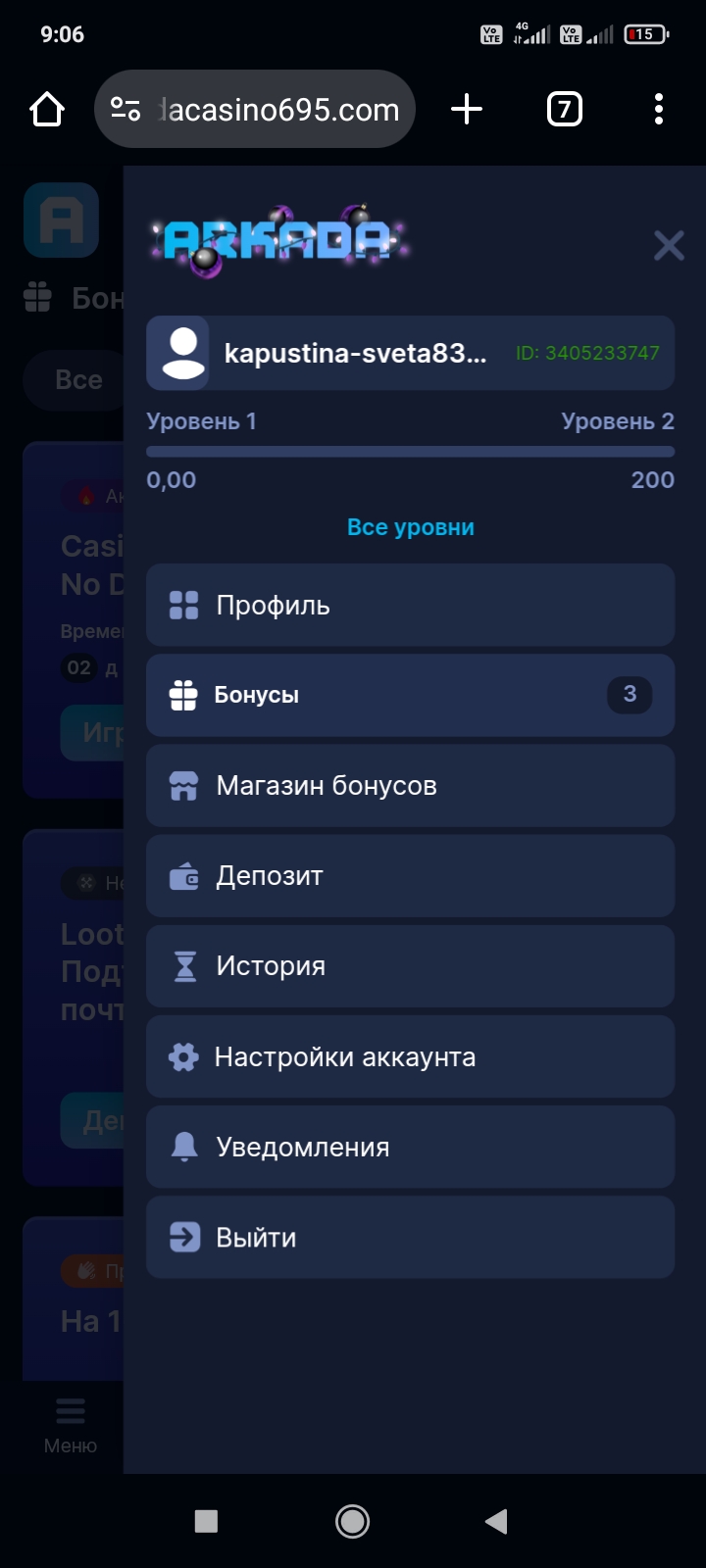The height and width of the screenshot is (1568, 706).
Task: Go back with the system back button
Action: click(496, 1521)
